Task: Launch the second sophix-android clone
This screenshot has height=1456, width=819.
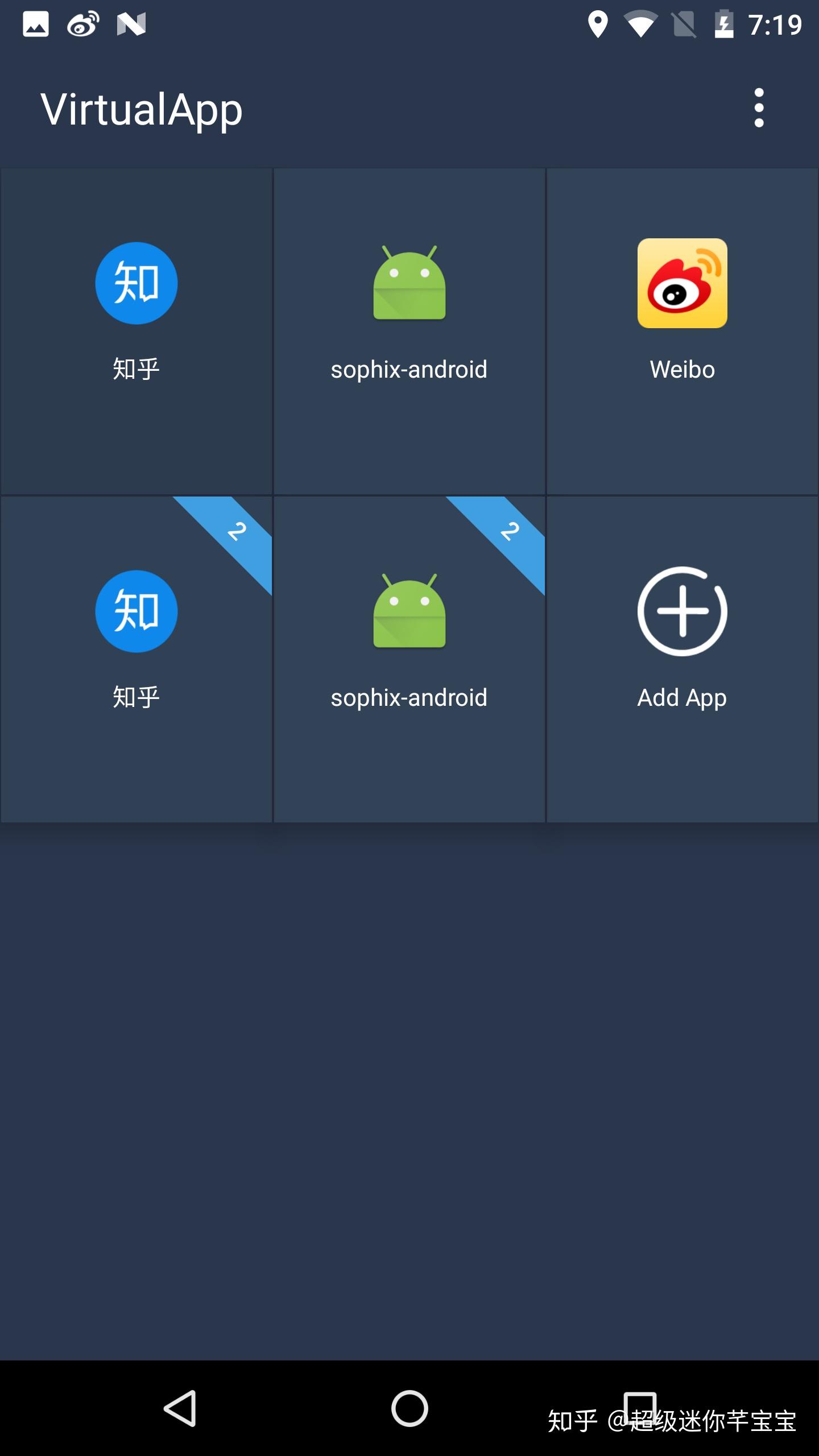Action: 409,634
